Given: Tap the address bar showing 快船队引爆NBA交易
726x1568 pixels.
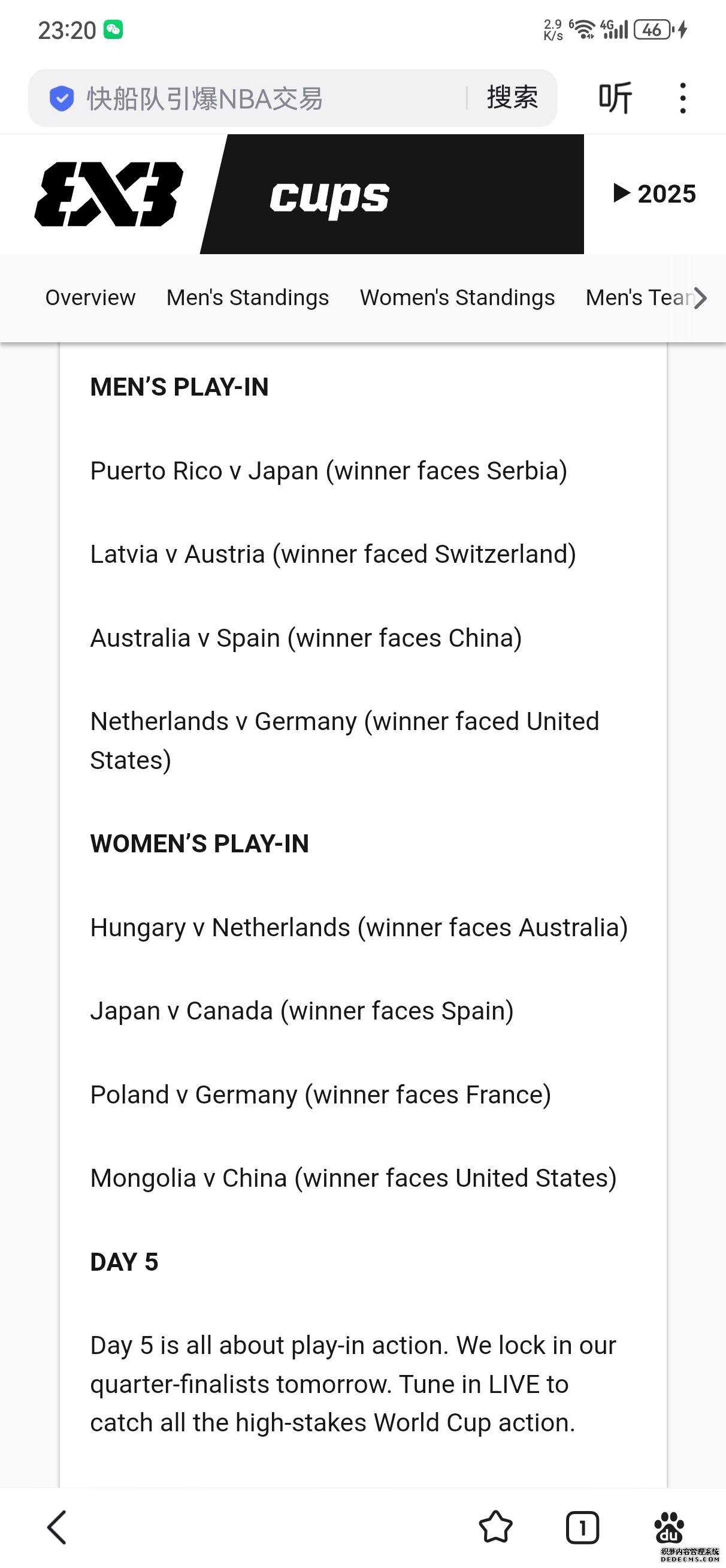Looking at the screenshot, I should pos(256,98).
